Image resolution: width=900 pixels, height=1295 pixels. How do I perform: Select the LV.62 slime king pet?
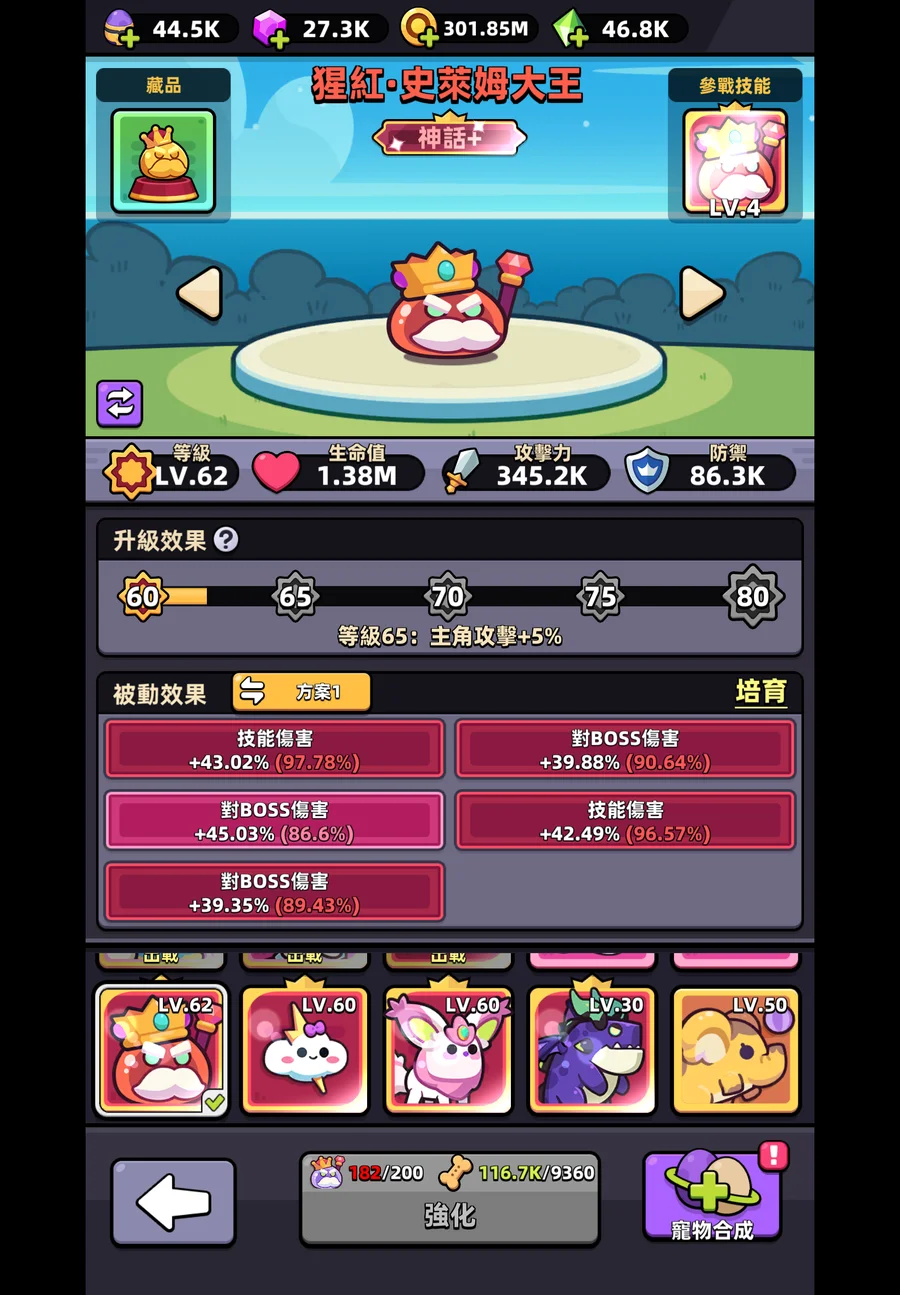click(161, 1050)
